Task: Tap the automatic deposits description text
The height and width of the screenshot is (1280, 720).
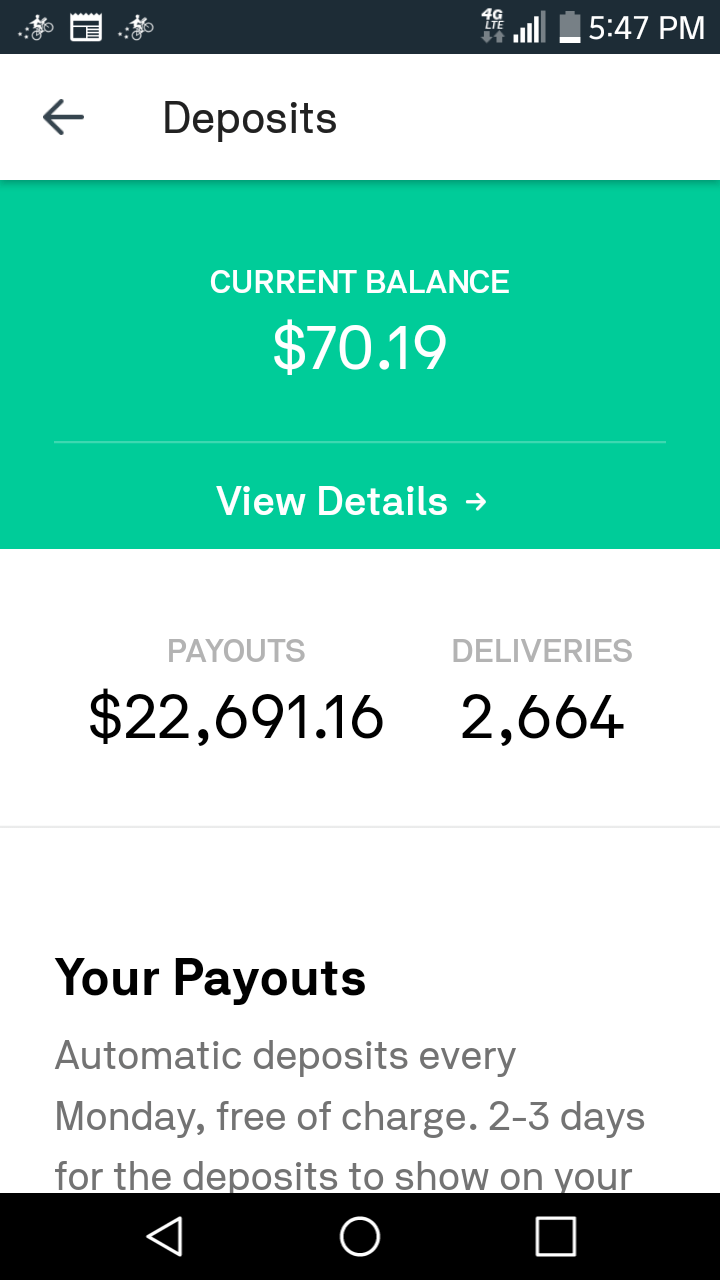Action: [350, 1115]
